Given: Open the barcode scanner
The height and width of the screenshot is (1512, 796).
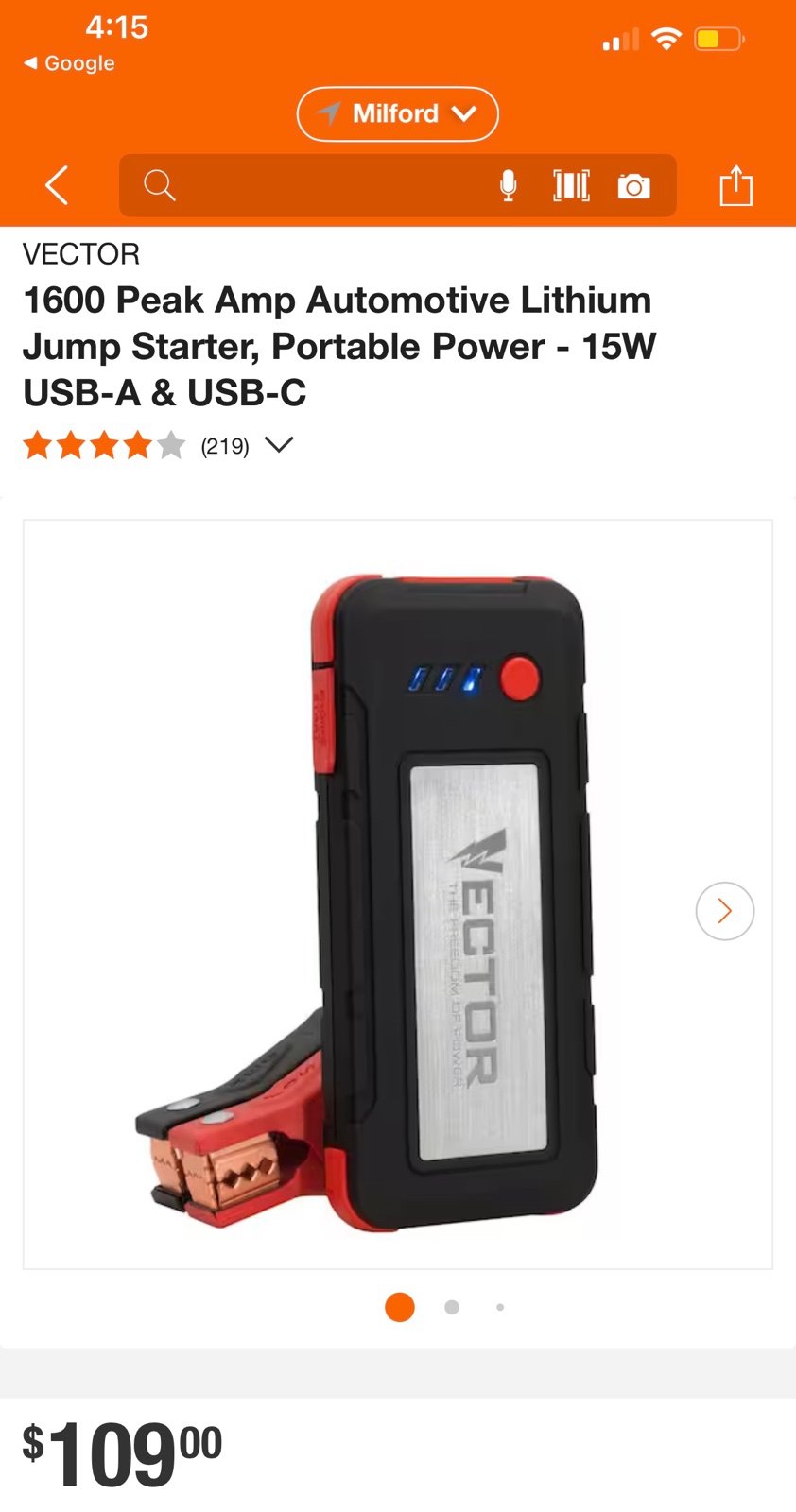Looking at the screenshot, I should (571, 186).
